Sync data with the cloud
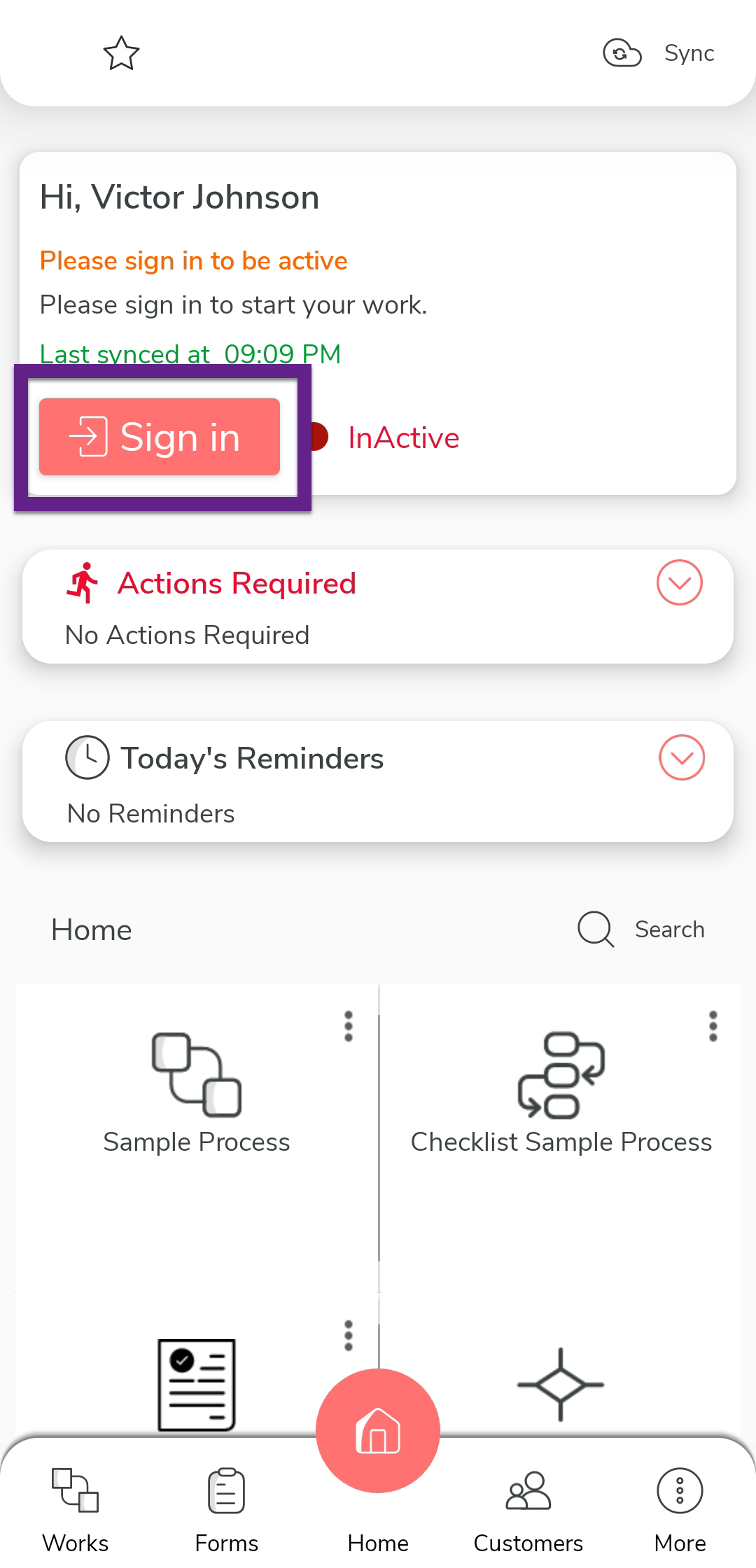Viewport: 756px width, 1568px height. [659, 53]
